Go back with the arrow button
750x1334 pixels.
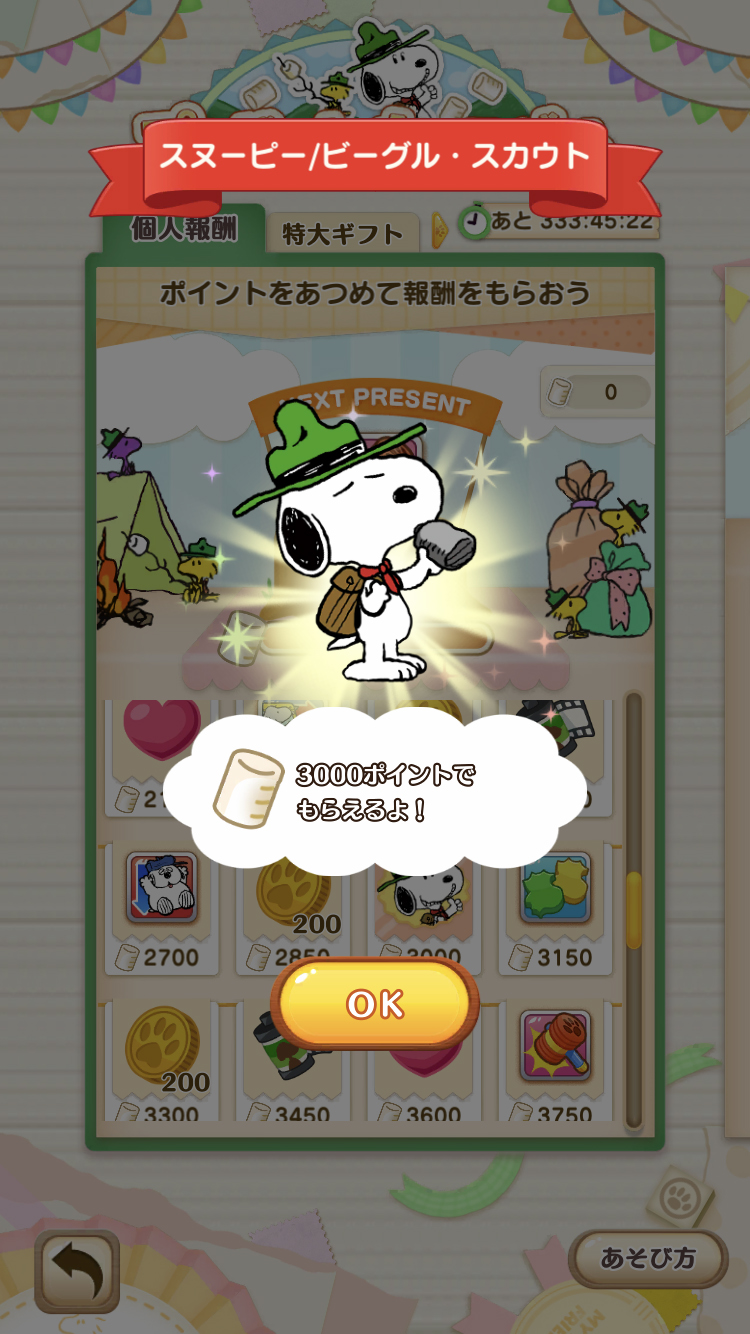click(x=77, y=1270)
